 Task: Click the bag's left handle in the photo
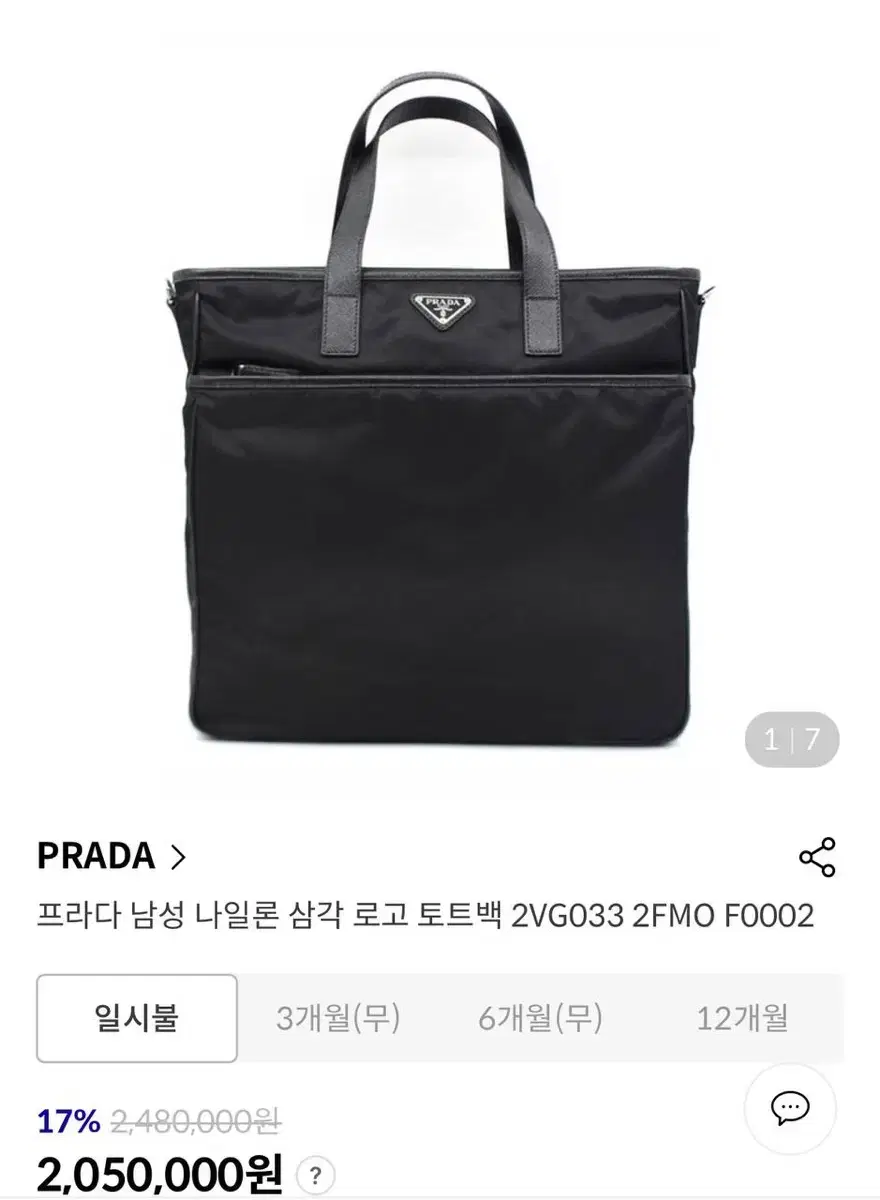[350, 190]
